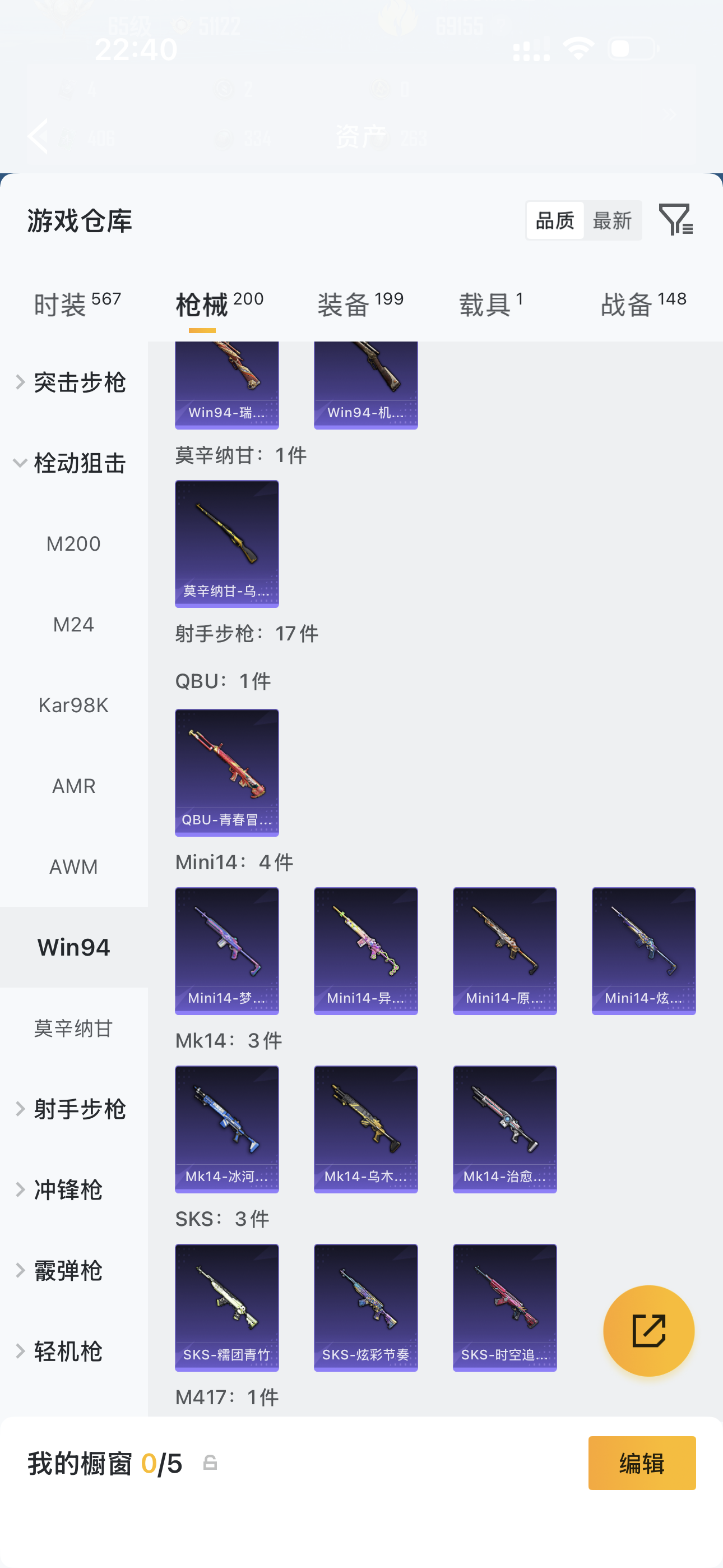Image resolution: width=723 pixels, height=1568 pixels.
Task: Tap the back arrow at top left
Action: pos(38,136)
